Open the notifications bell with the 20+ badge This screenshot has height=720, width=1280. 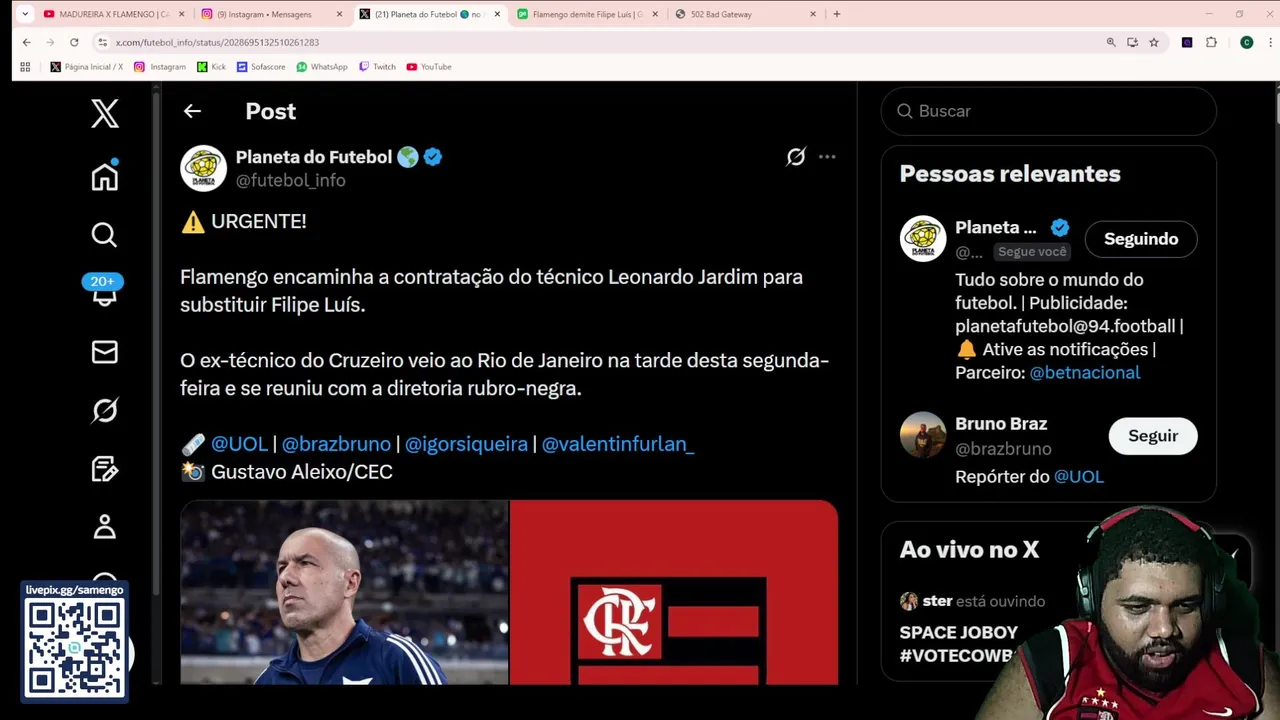pos(104,294)
